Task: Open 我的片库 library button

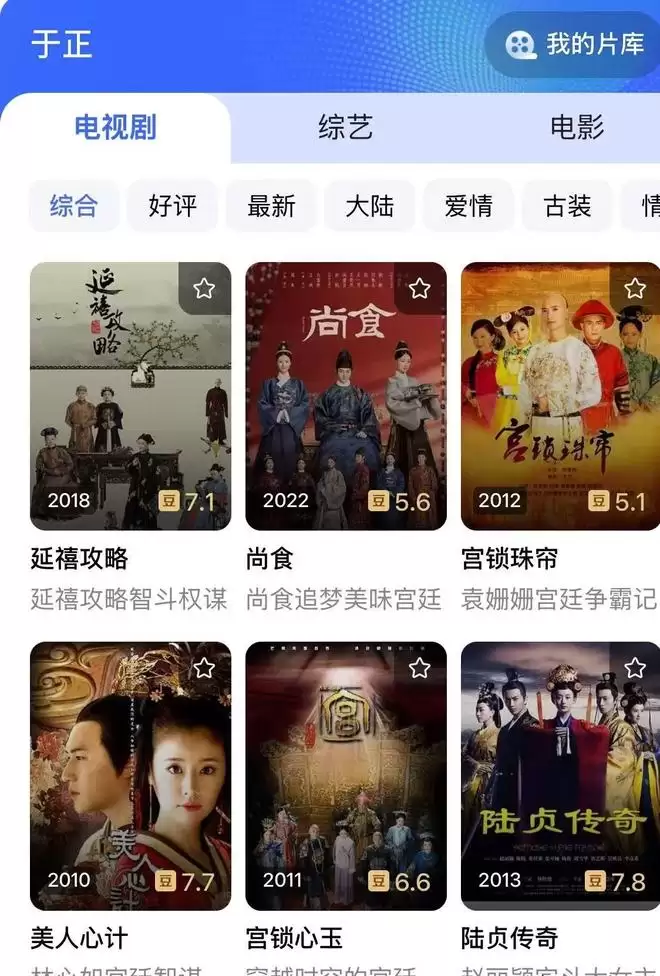Action: (576, 44)
